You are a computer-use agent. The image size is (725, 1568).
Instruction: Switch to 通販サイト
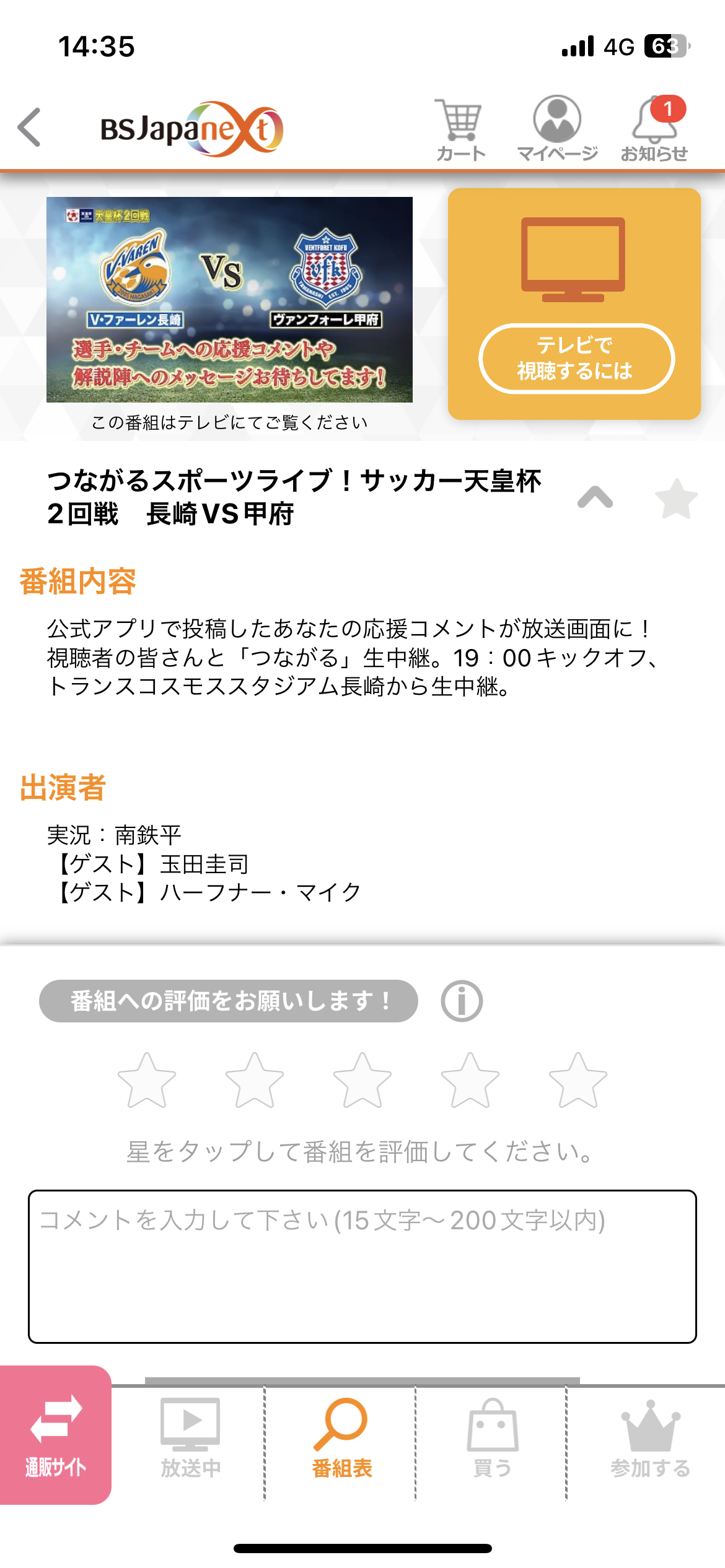click(56, 1435)
